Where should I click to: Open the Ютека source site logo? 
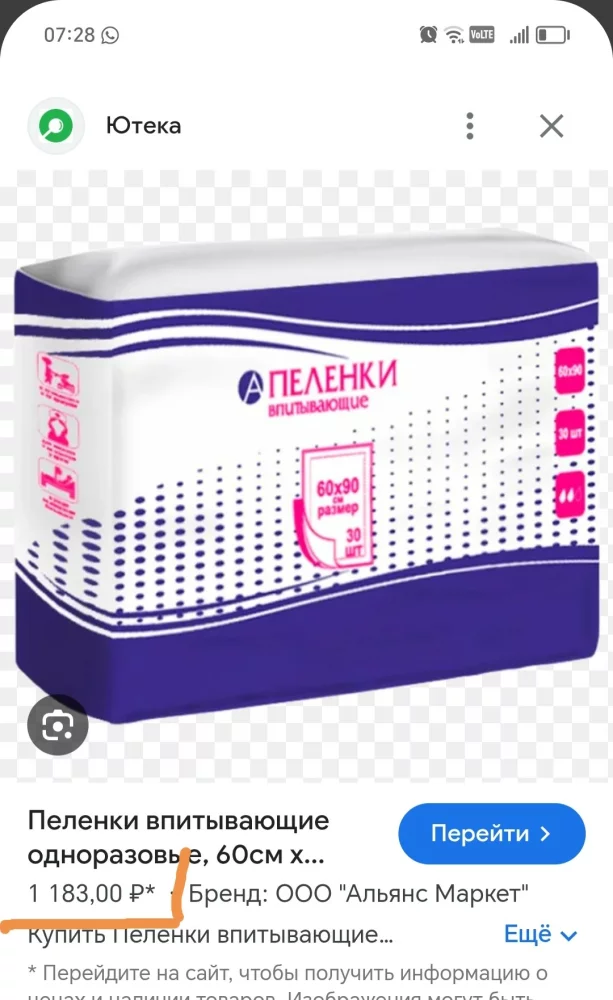(x=57, y=126)
